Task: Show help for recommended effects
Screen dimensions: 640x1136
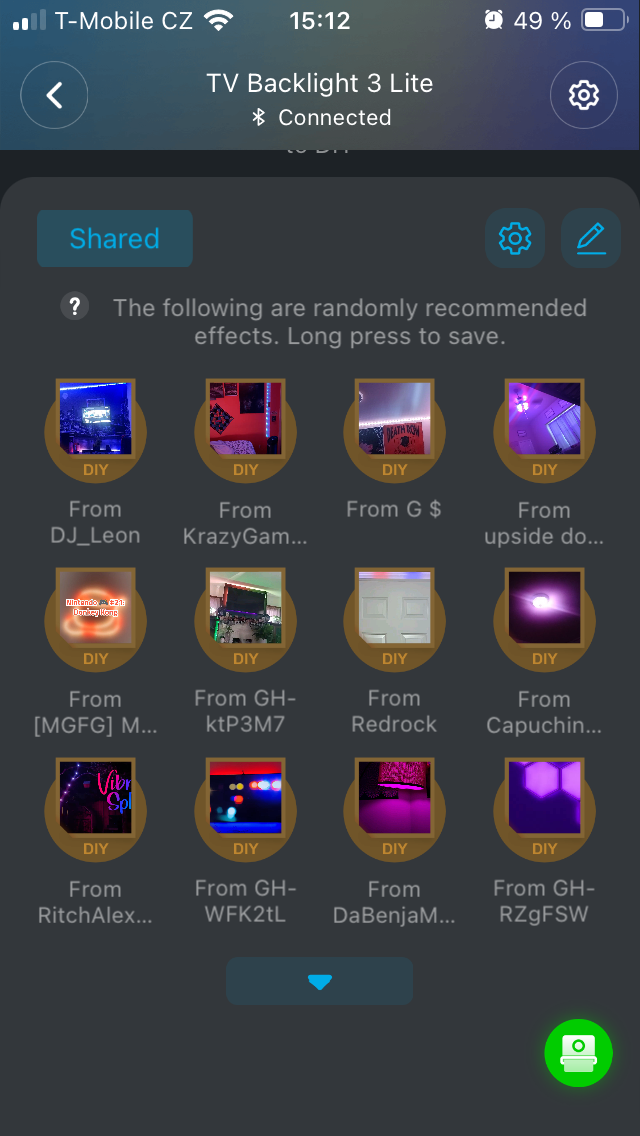Action: pyautogui.click(x=75, y=307)
